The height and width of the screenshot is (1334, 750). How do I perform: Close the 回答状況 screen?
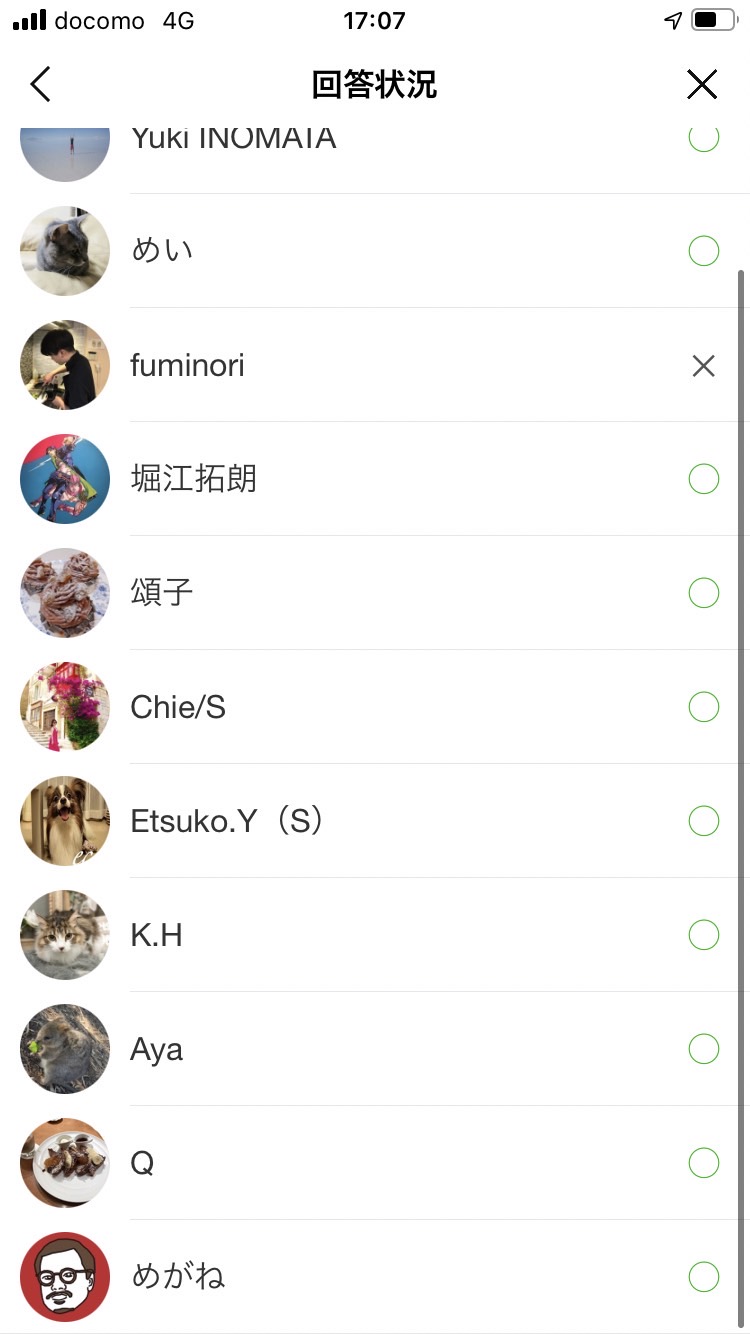[702, 85]
